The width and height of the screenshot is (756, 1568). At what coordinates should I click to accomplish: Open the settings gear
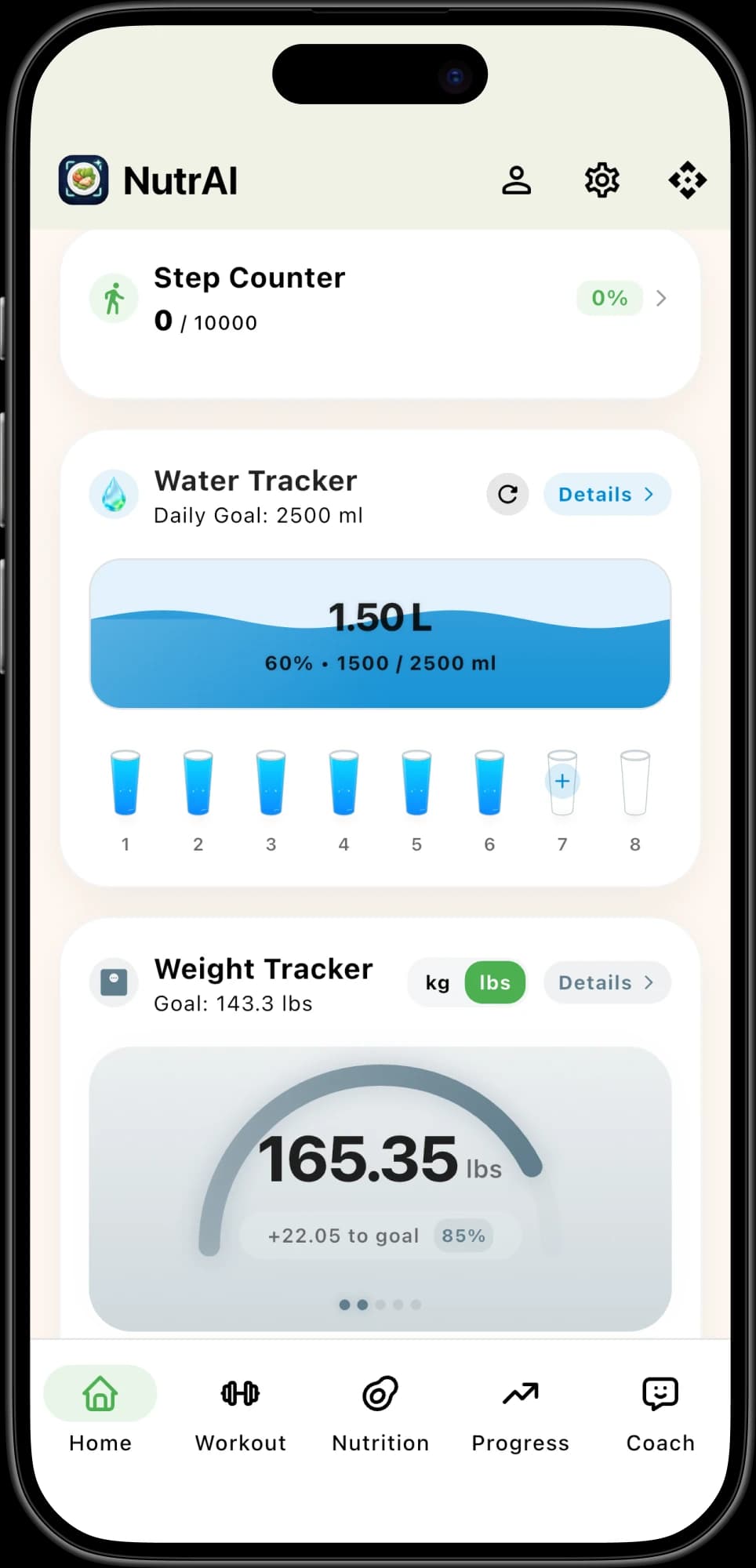(602, 180)
